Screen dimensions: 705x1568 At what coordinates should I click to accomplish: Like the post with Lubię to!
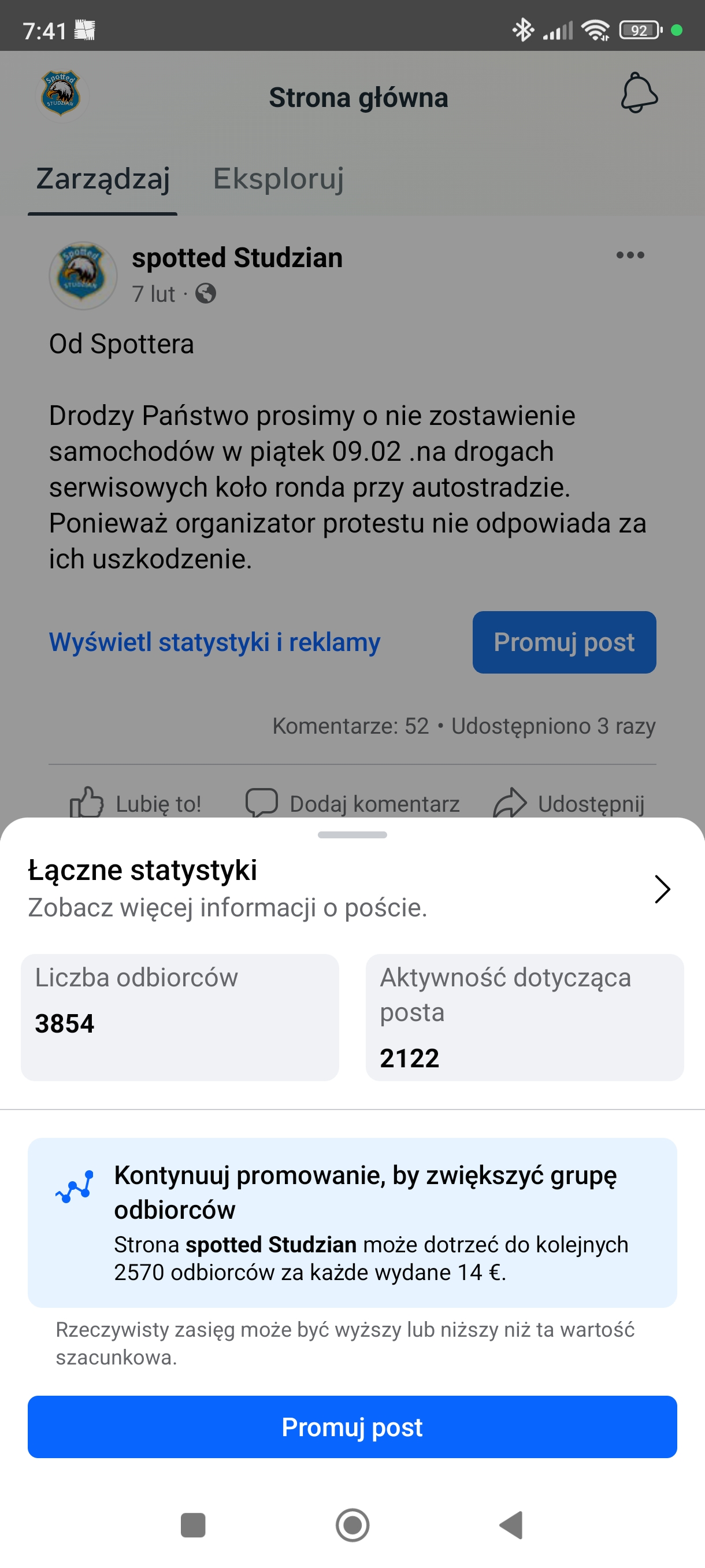pyautogui.click(x=136, y=804)
